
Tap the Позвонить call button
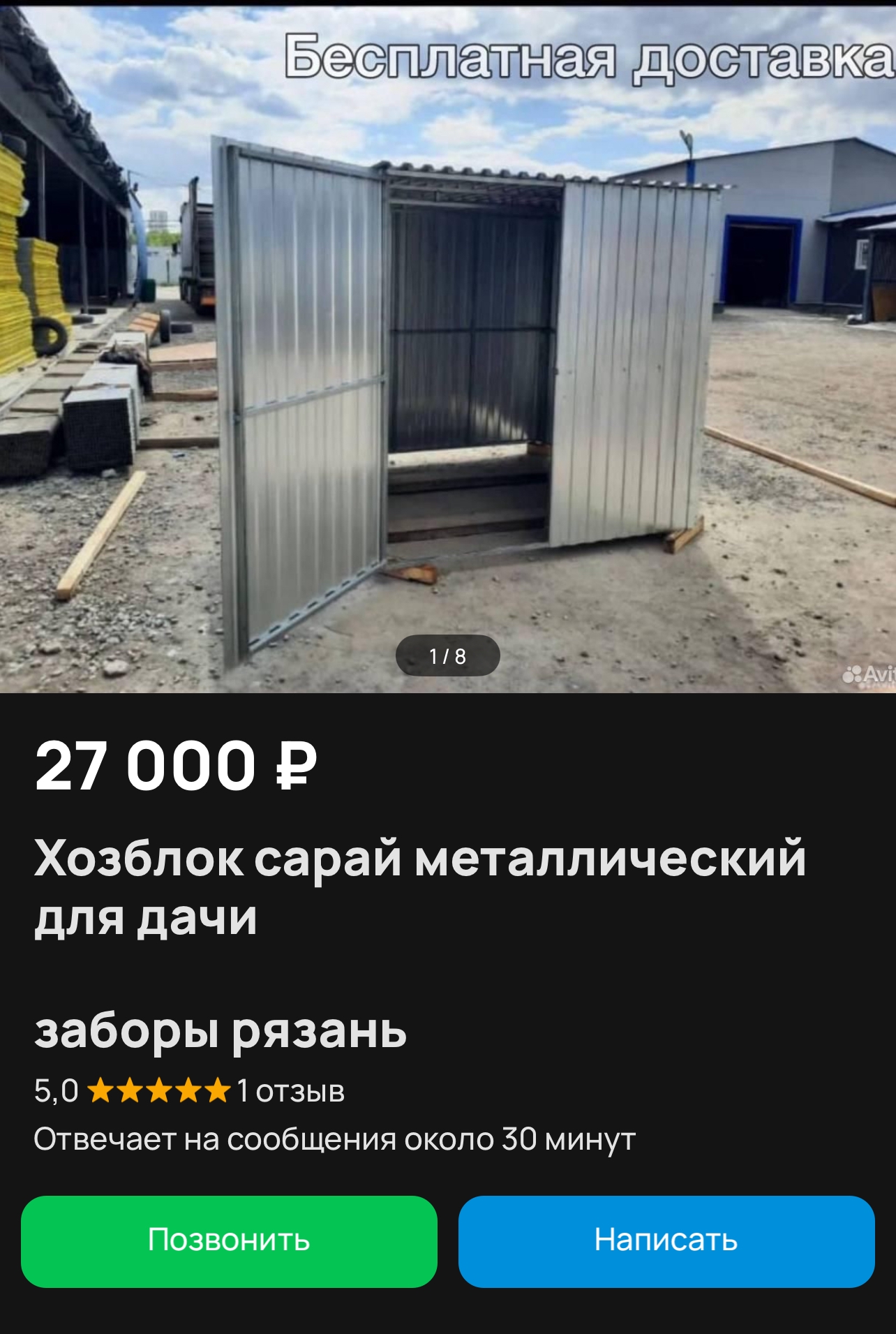[x=229, y=1240]
